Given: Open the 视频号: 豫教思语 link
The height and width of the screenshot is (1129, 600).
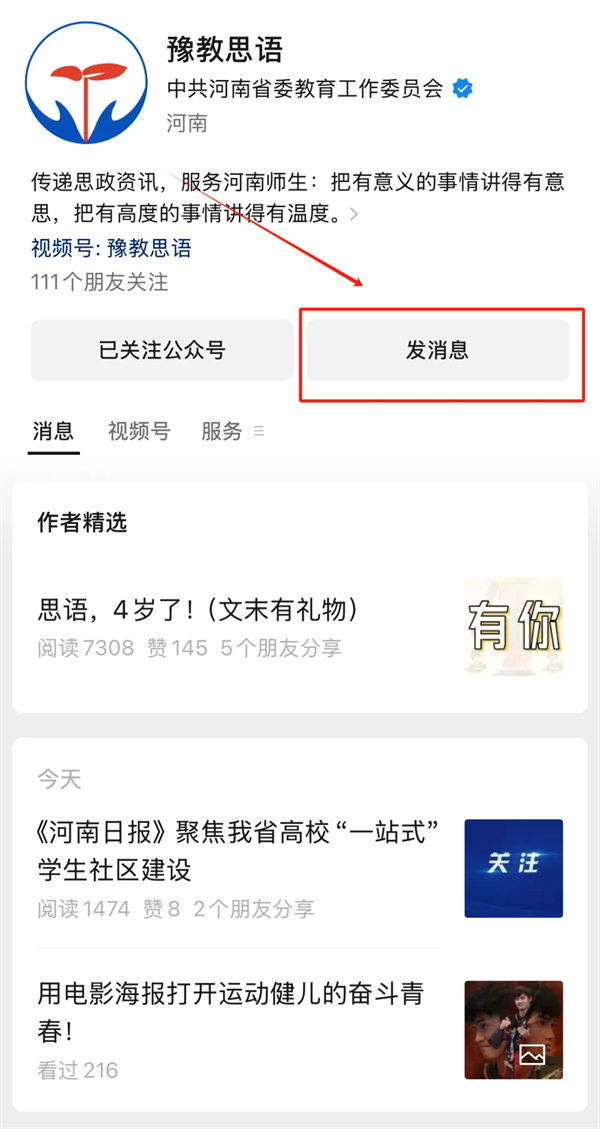Looking at the screenshot, I should click(x=112, y=248).
